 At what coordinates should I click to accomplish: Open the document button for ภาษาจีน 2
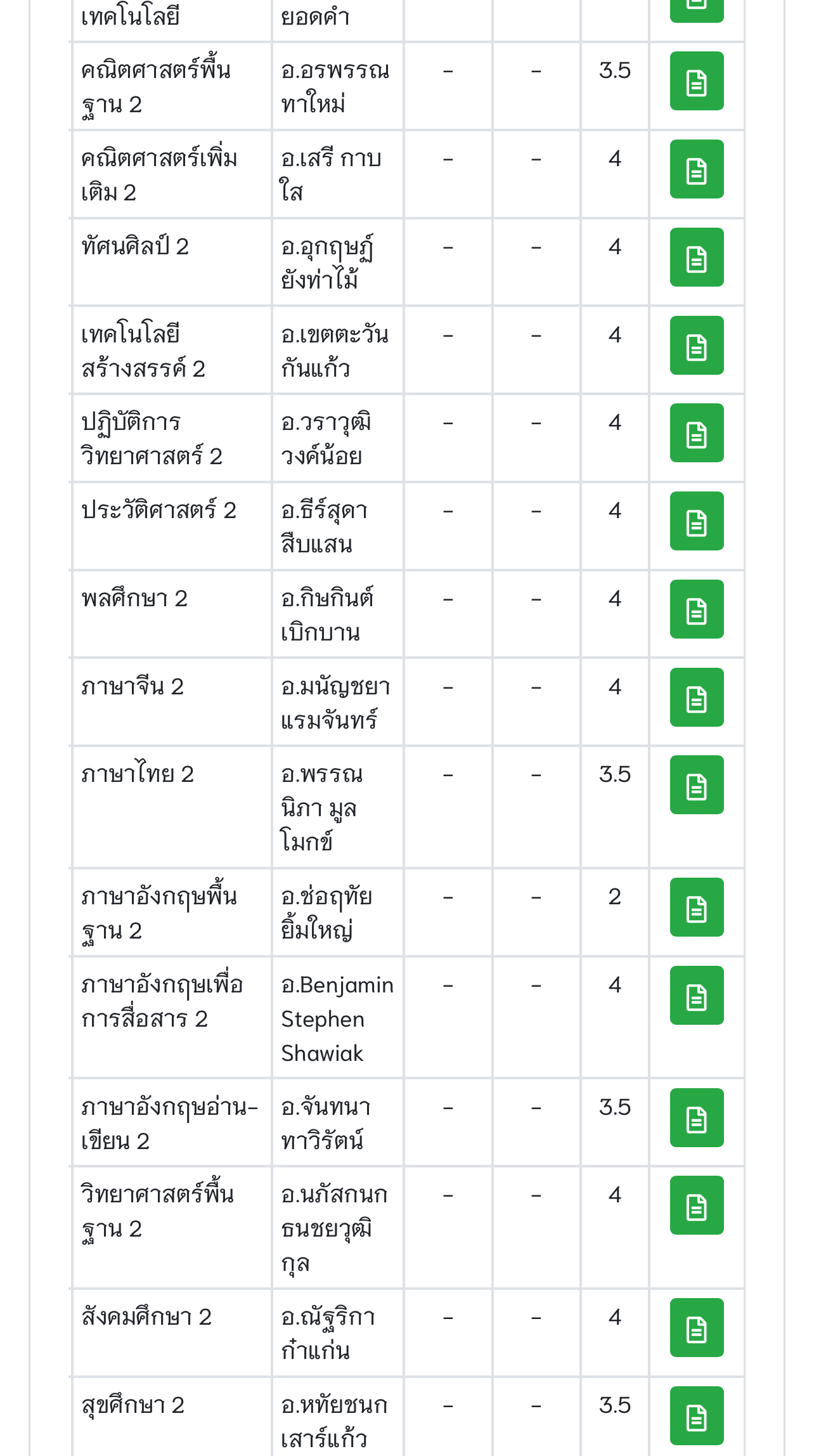pos(697,698)
